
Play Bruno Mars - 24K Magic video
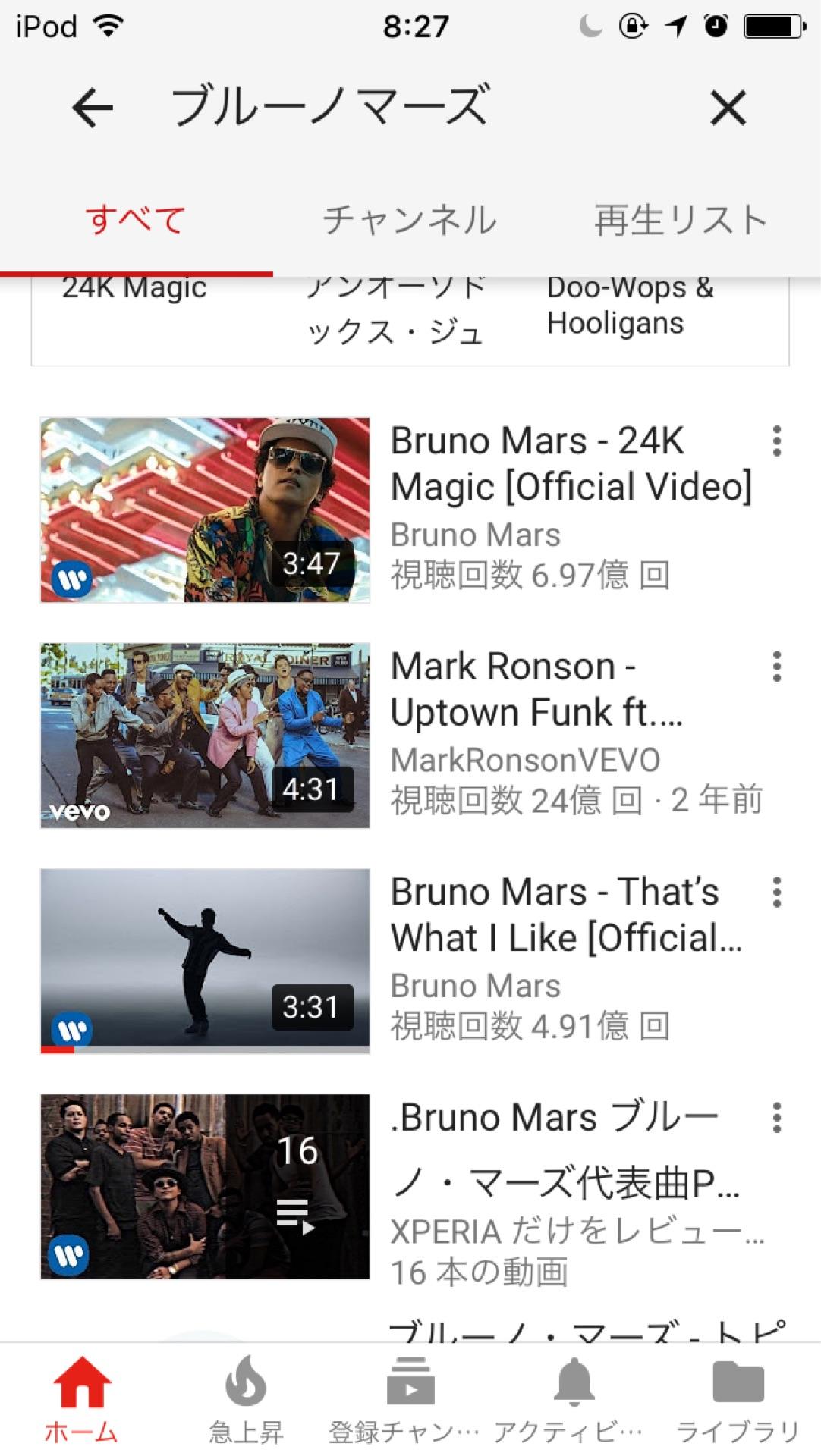205,510
